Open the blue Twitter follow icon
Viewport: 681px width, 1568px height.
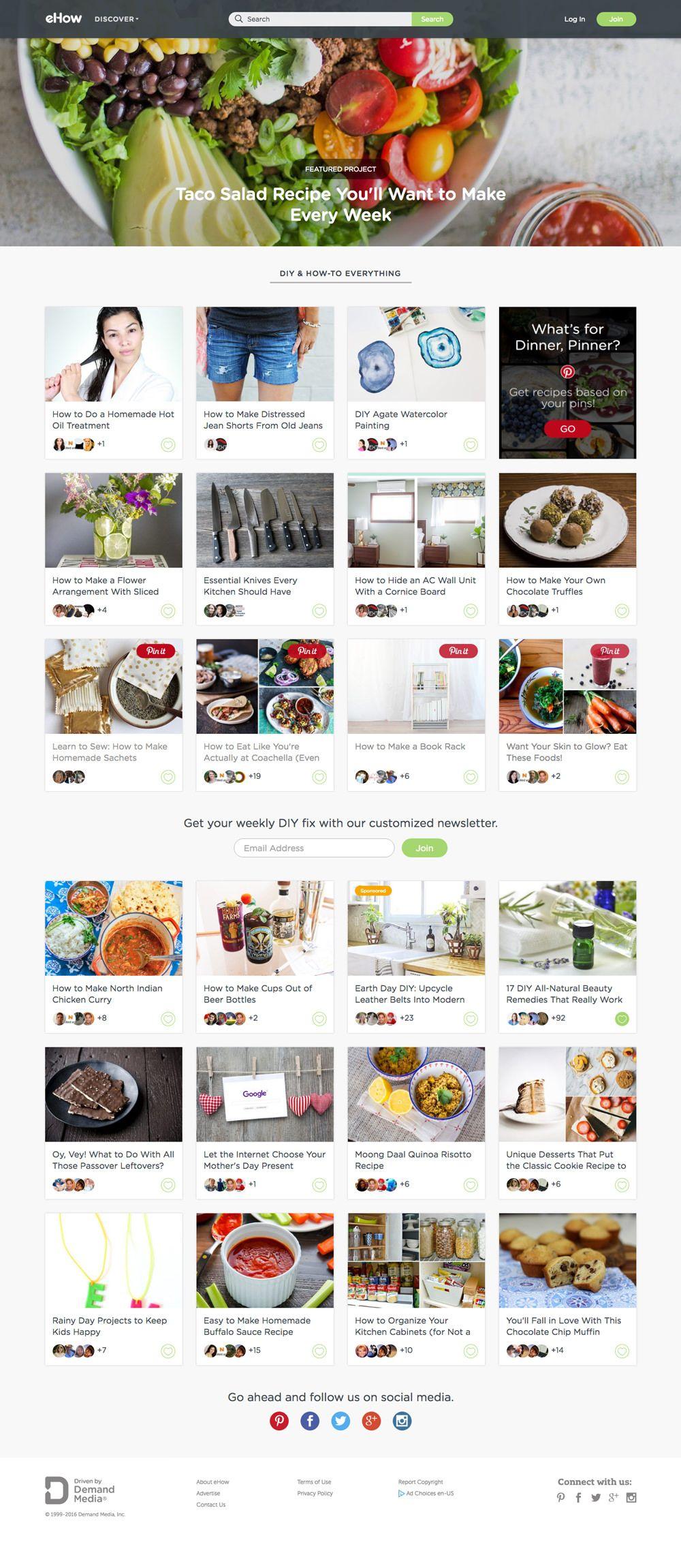click(x=340, y=1421)
